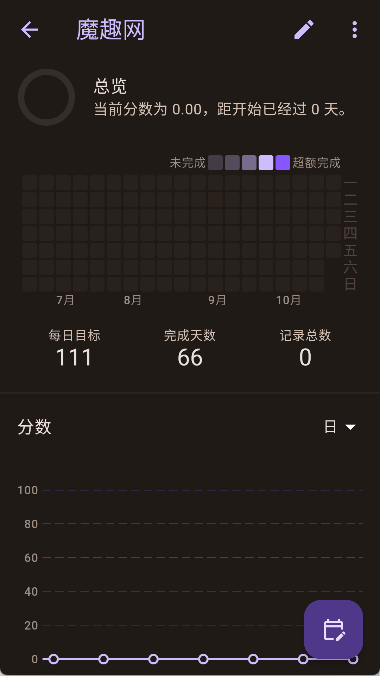Open the three-dot overflow menu
Image resolution: width=380 pixels, height=676 pixels.
355,30
